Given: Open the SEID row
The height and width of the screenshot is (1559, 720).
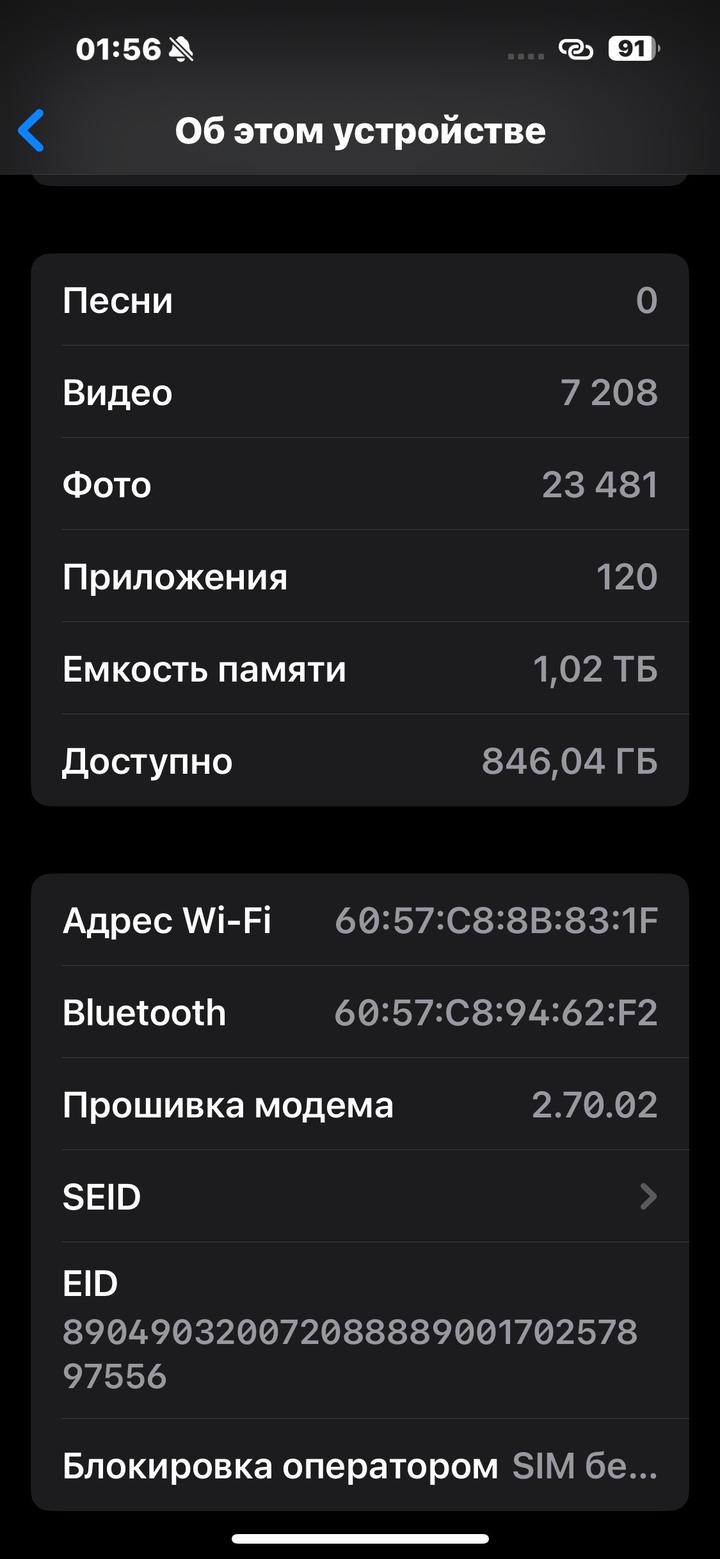Looking at the screenshot, I should (x=360, y=1196).
